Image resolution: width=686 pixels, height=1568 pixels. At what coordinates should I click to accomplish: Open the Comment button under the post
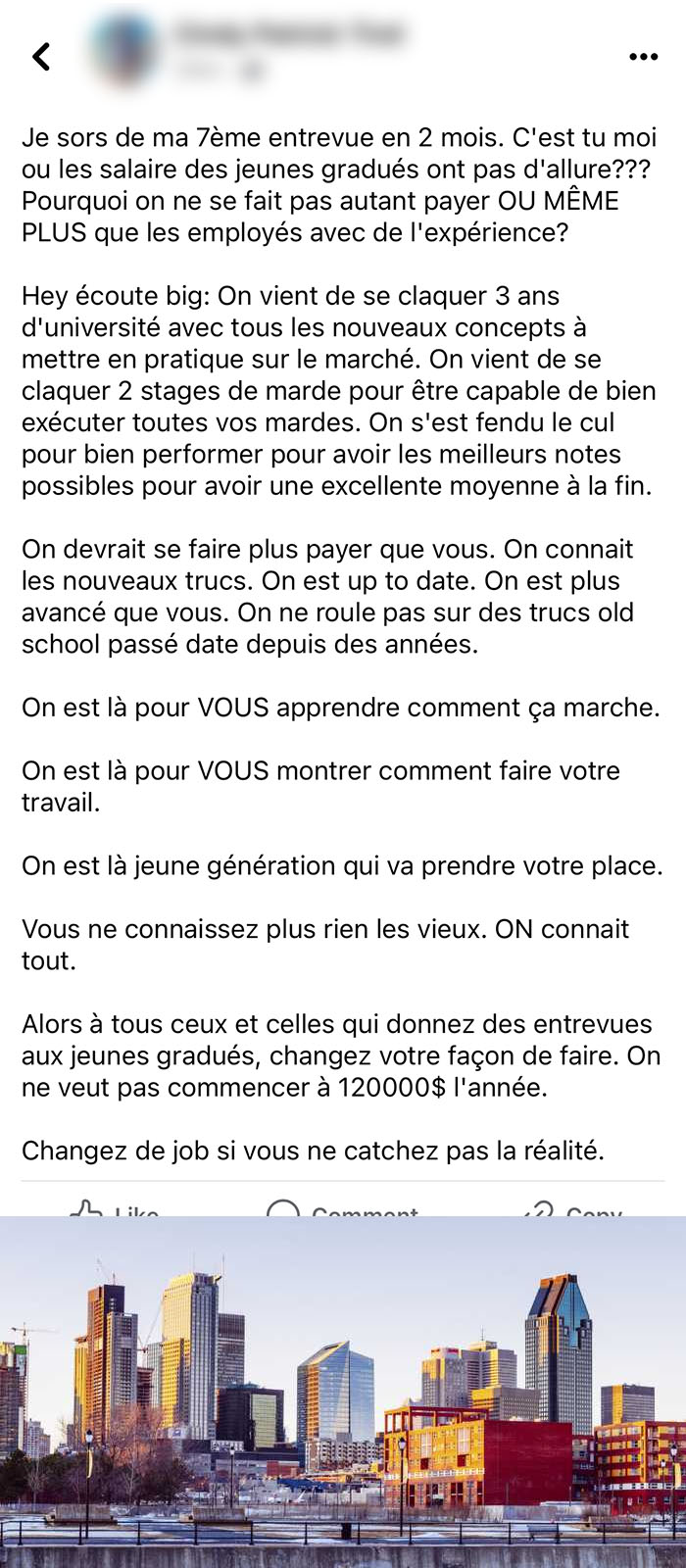tap(342, 1208)
